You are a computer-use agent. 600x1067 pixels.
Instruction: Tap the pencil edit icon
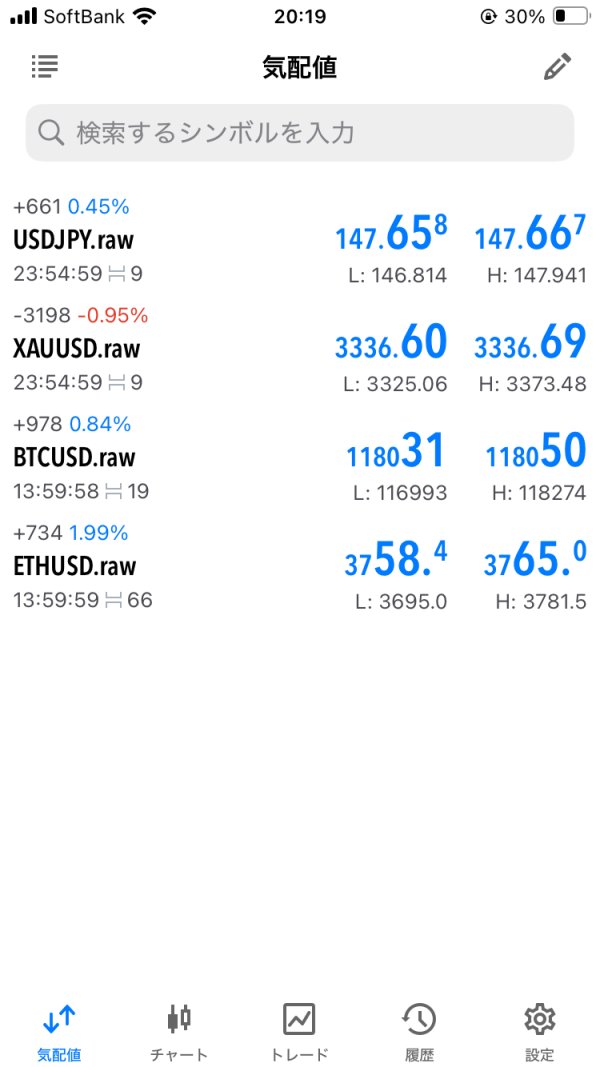(x=557, y=67)
